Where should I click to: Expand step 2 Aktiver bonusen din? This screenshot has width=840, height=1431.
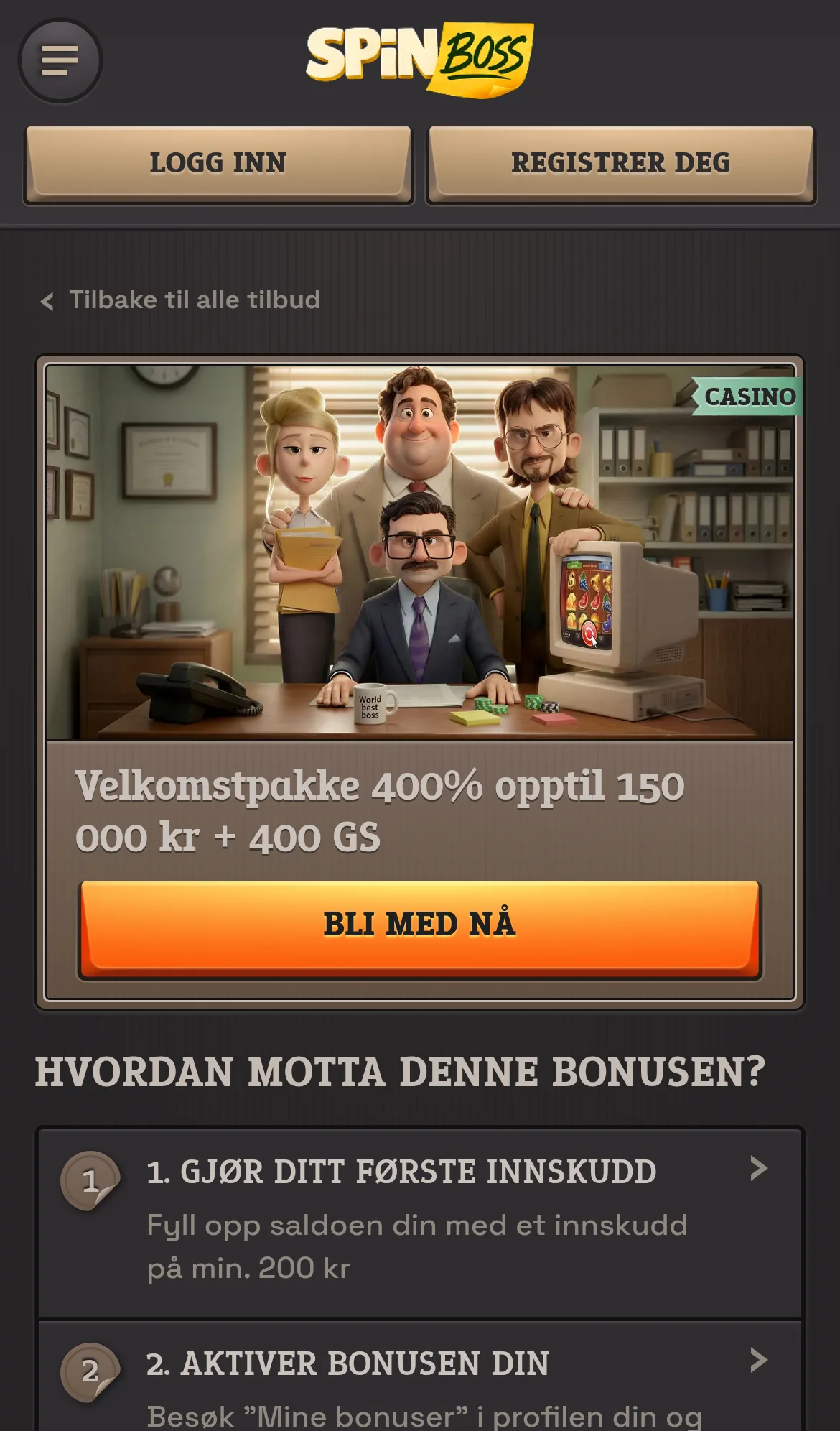point(420,1376)
